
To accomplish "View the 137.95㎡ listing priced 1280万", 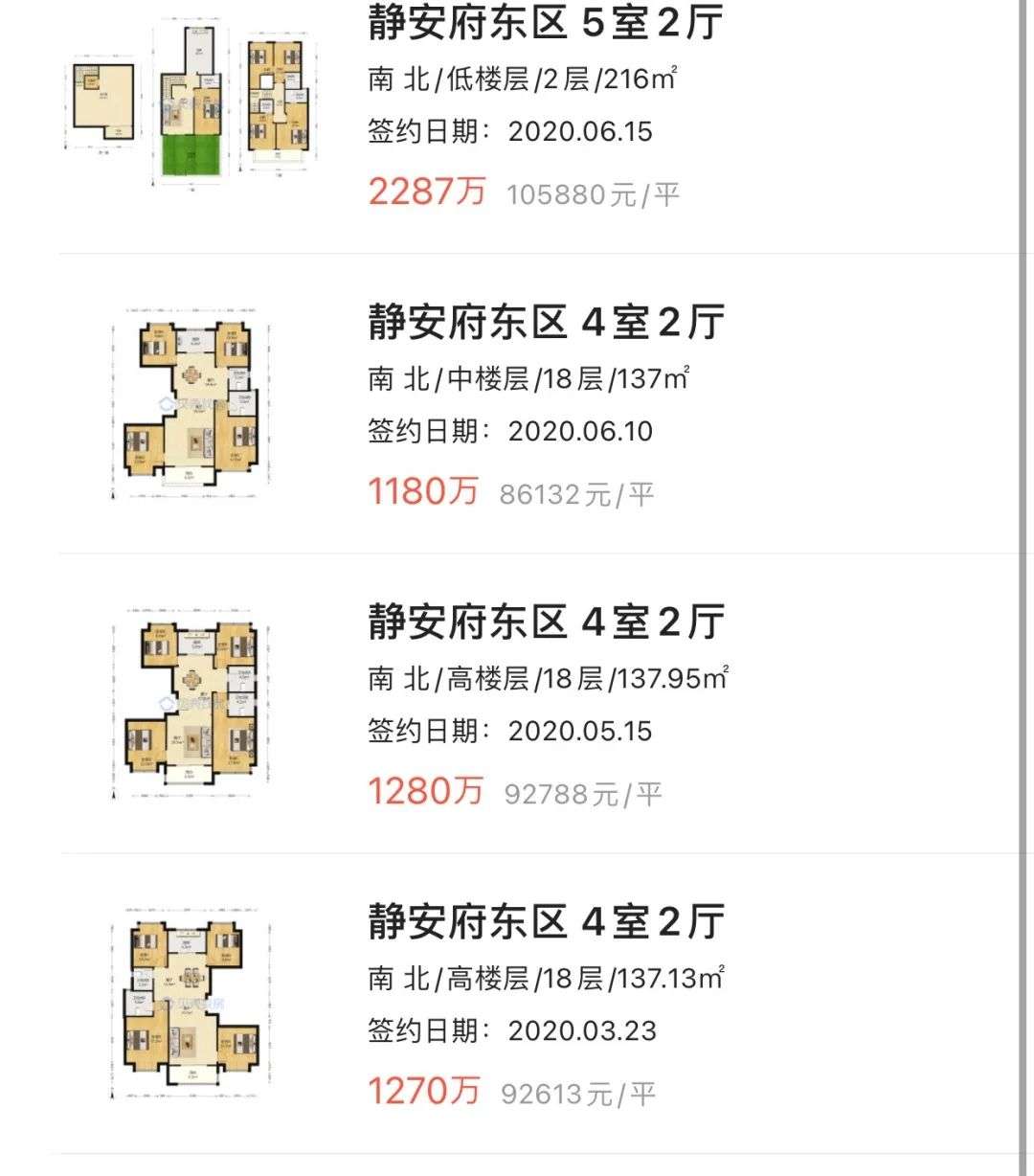I will coord(545,622).
